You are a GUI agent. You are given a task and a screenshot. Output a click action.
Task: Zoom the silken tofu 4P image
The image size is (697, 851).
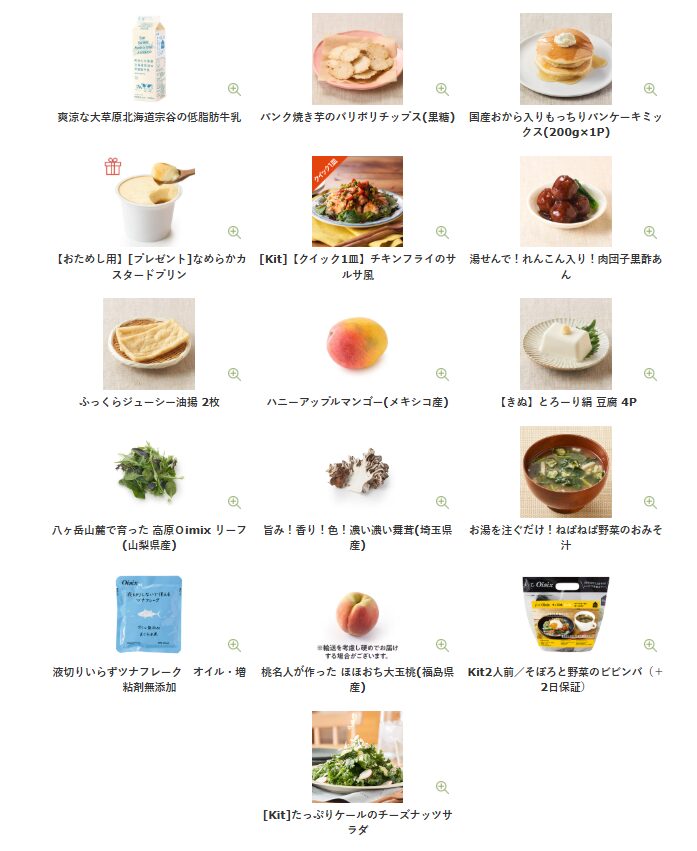650,375
